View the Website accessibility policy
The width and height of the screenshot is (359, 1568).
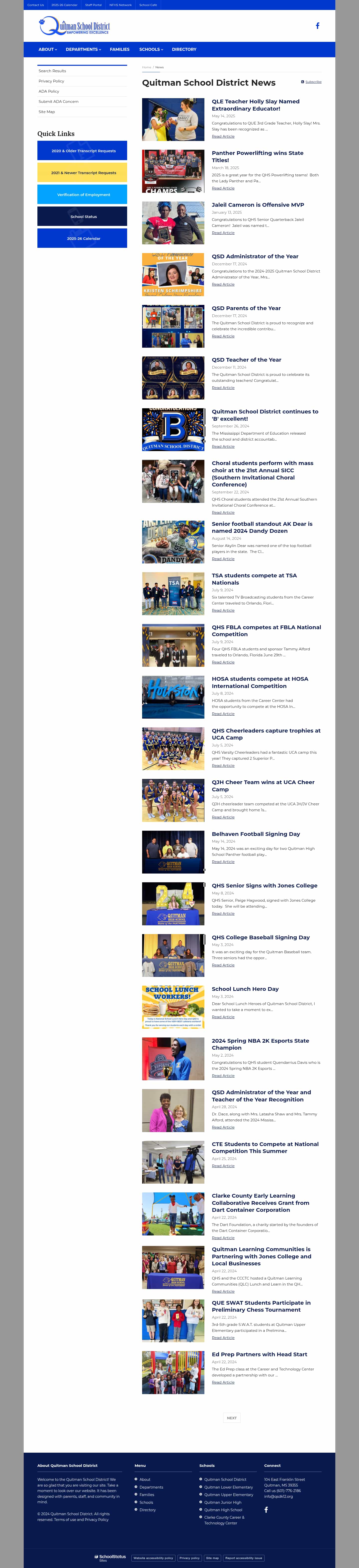point(153,1558)
